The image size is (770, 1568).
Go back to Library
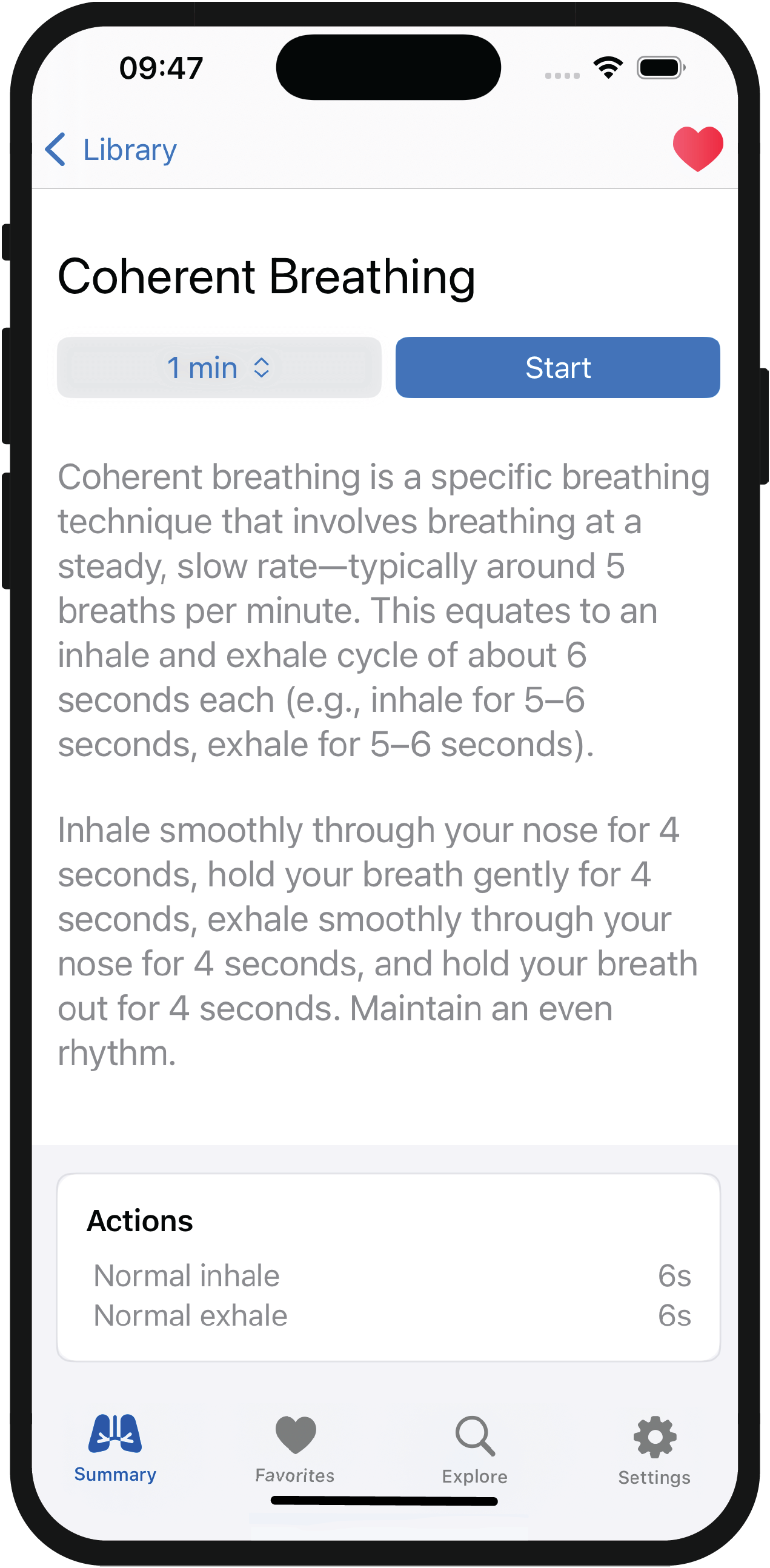point(111,150)
